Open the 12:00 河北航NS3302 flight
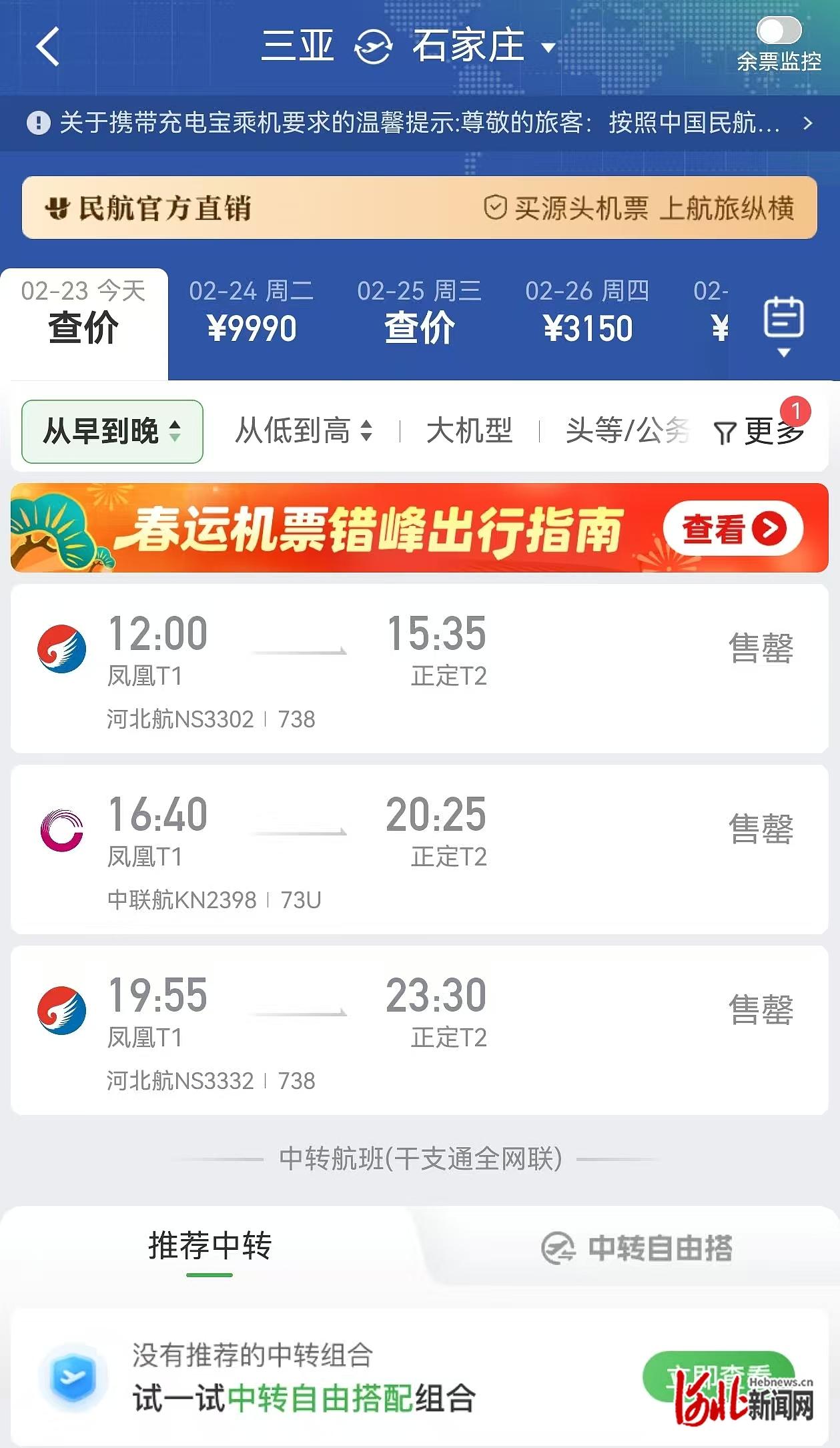Viewport: 840px width, 1448px height. [x=419, y=669]
